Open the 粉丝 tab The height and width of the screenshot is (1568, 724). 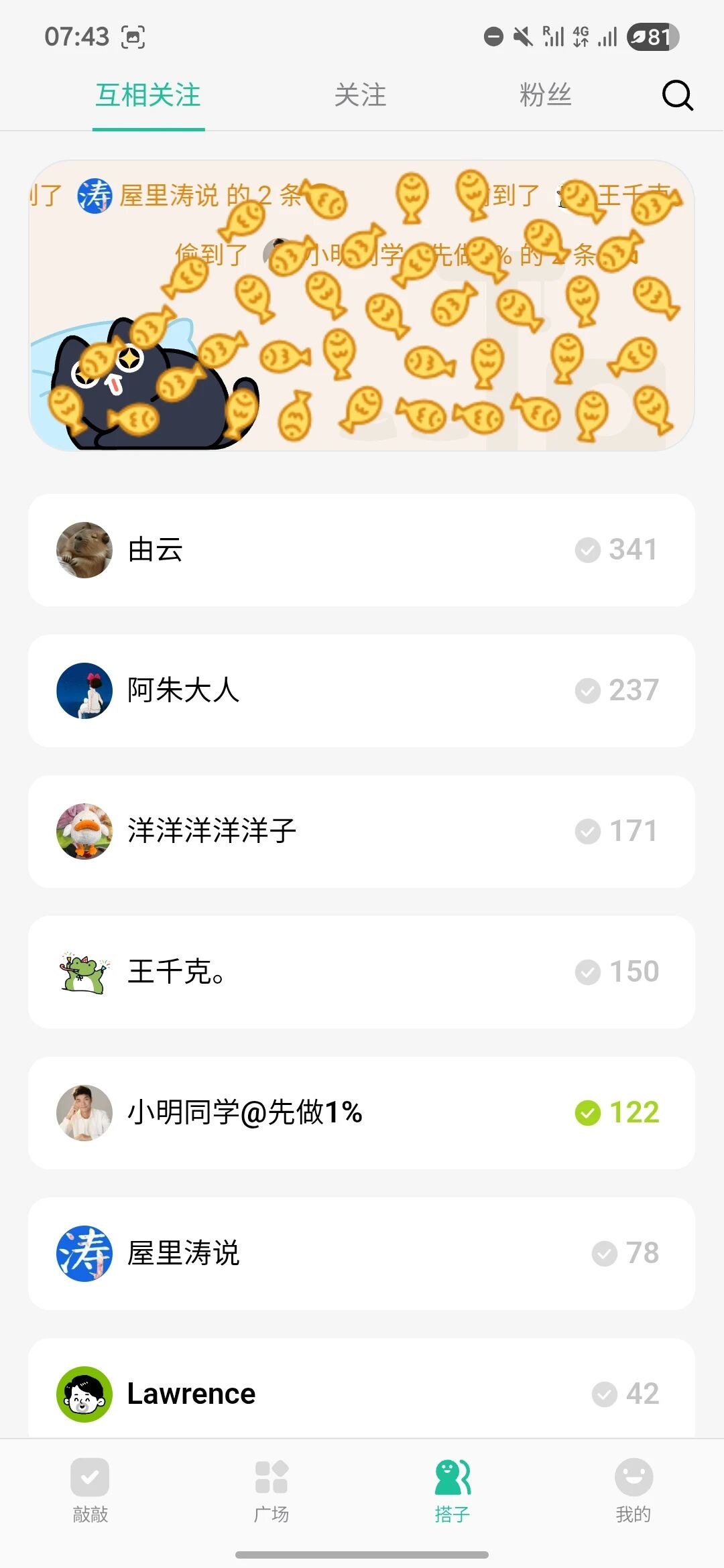[546, 95]
